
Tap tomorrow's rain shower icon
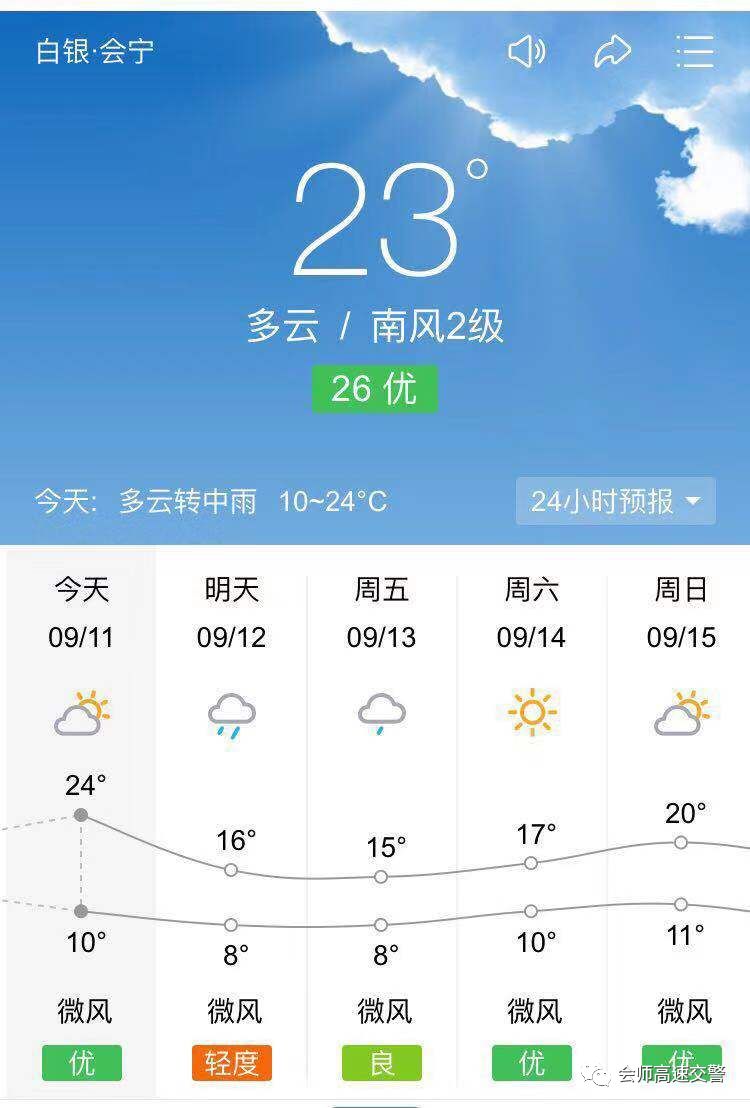pos(231,712)
